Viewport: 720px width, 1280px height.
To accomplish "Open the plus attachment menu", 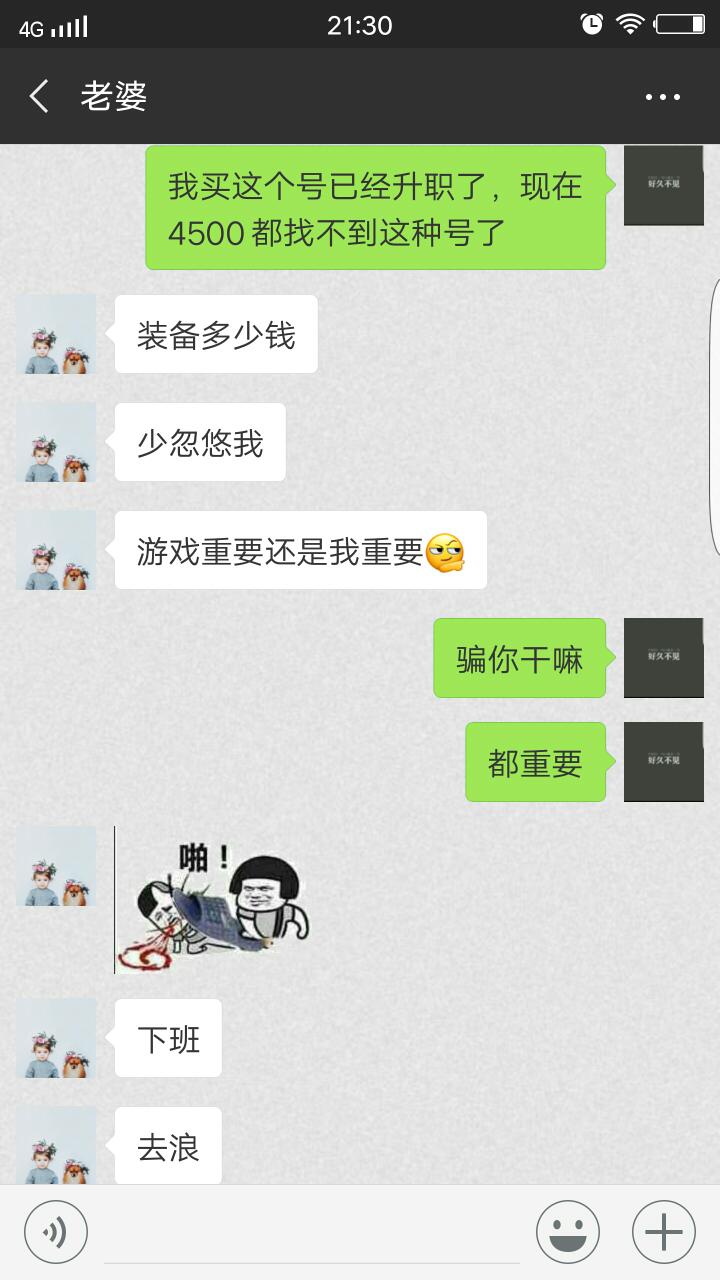I will click(663, 1232).
